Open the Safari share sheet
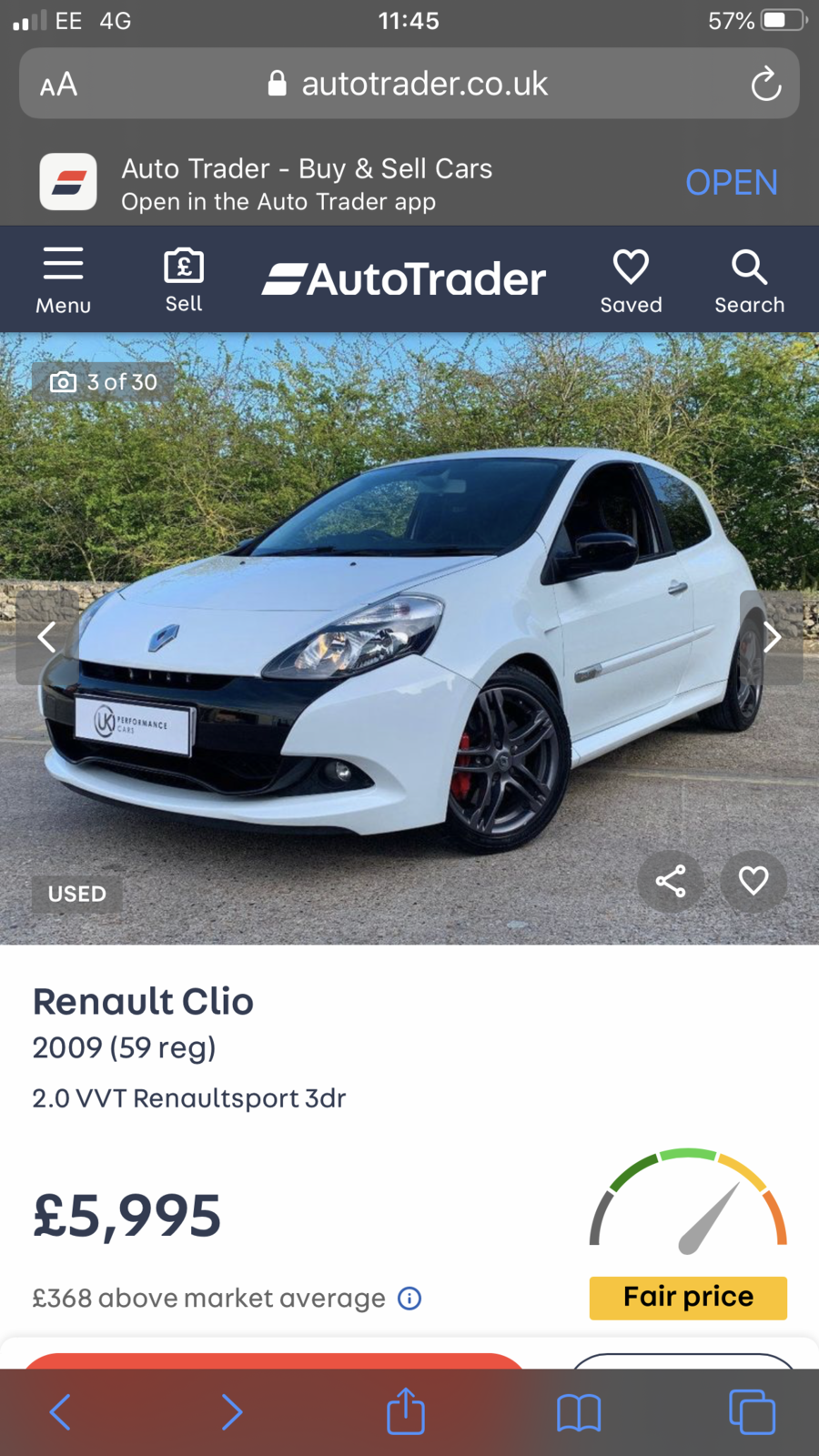Viewport: 819px width, 1456px height. coord(406,1412)
